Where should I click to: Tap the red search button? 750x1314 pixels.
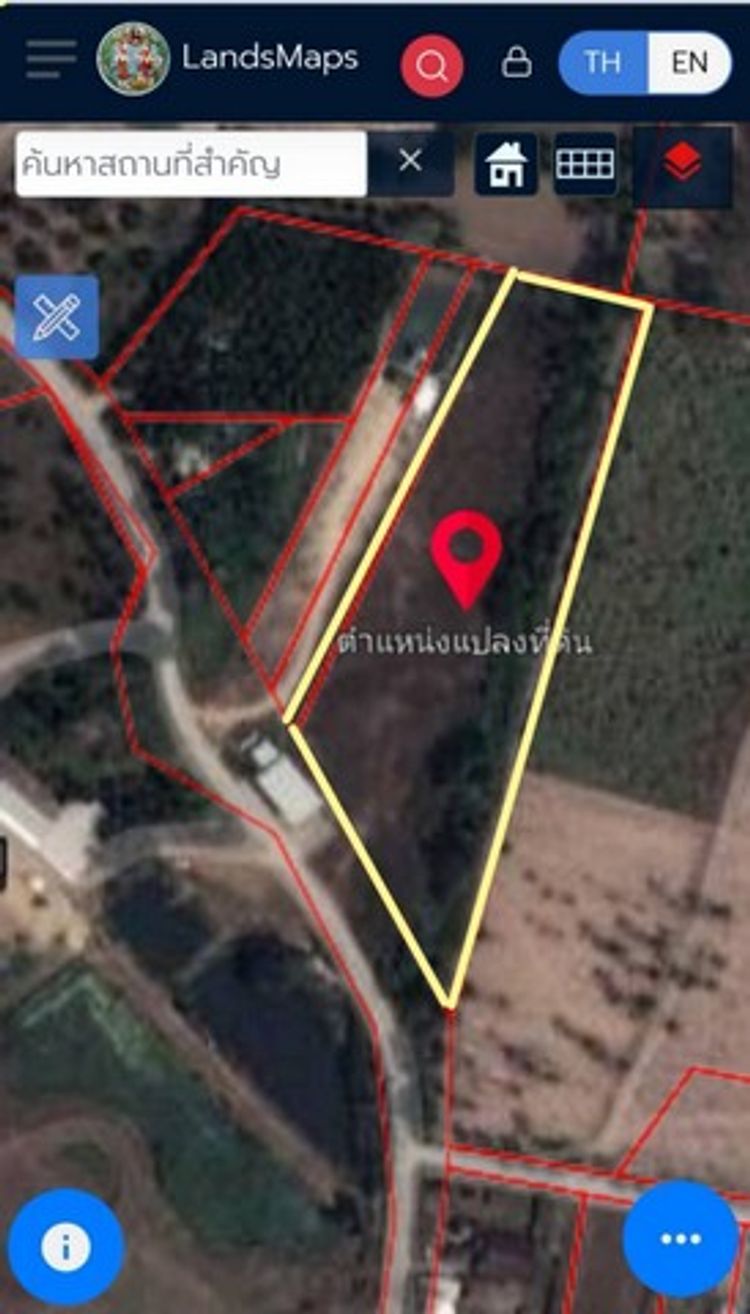[x=432, y=66]
